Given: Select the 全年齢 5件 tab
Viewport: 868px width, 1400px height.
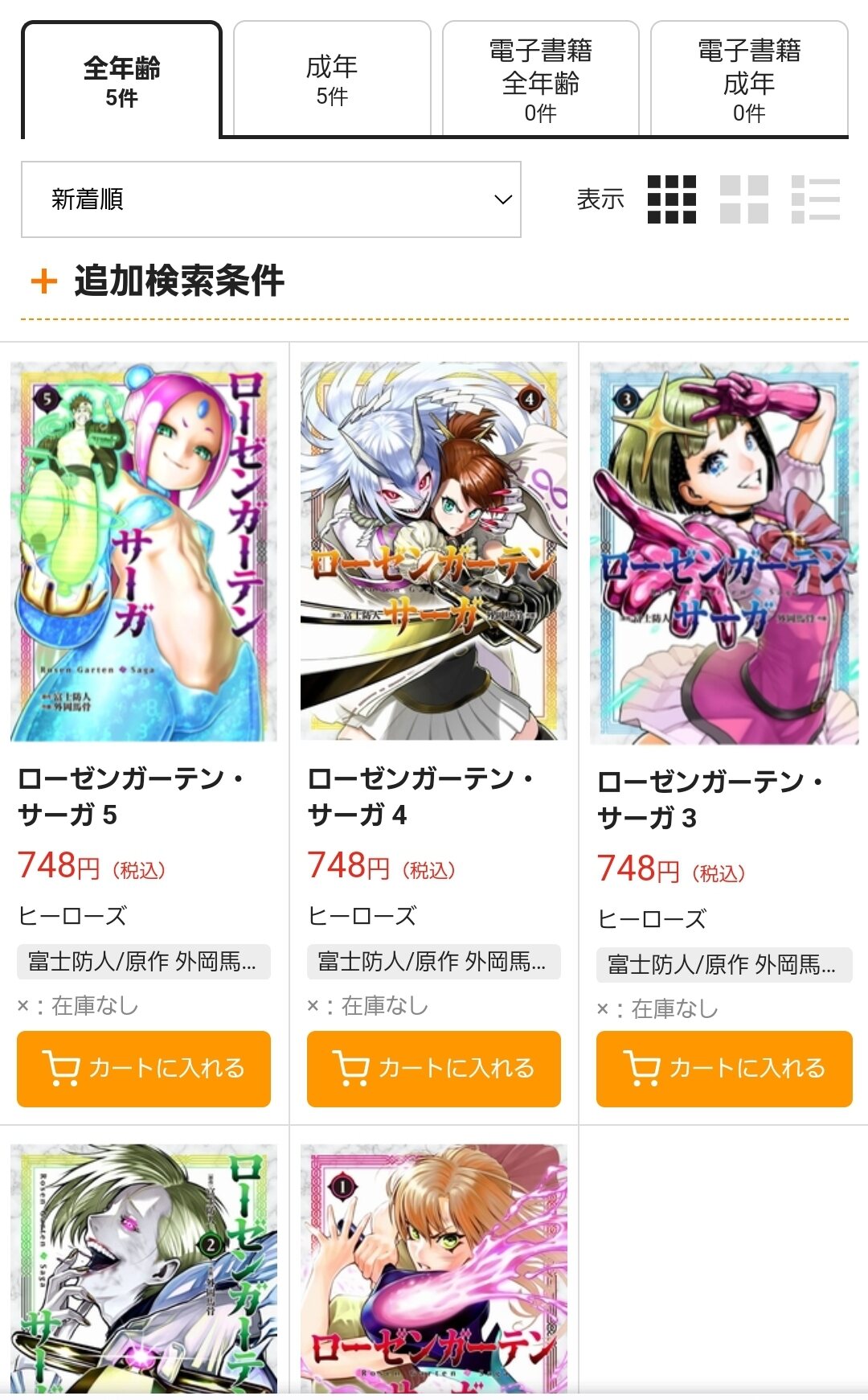Looking at the screenshot, I should pyautogui.click(x=121, y=81).
